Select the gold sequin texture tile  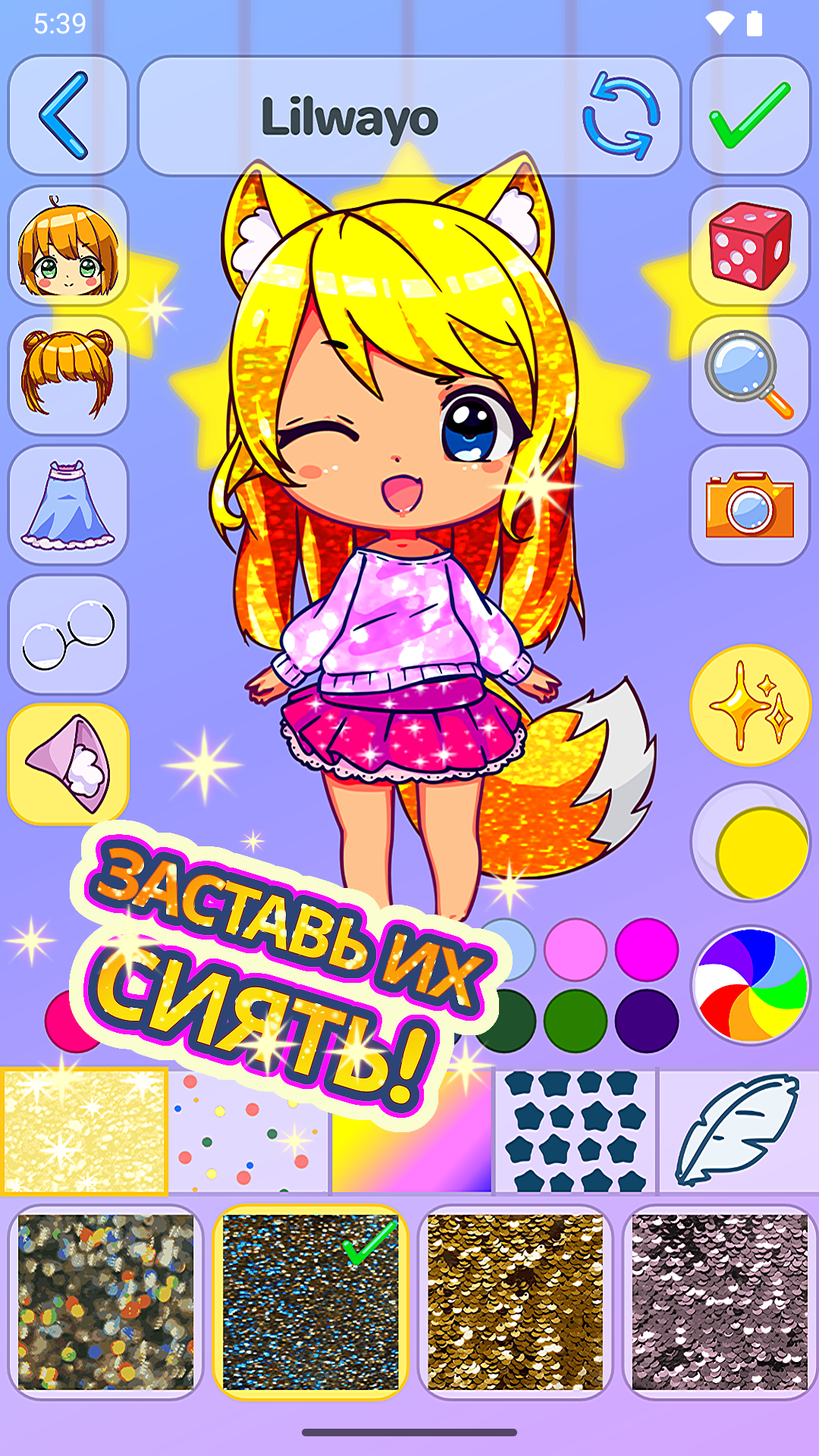tap(516, 1302)
